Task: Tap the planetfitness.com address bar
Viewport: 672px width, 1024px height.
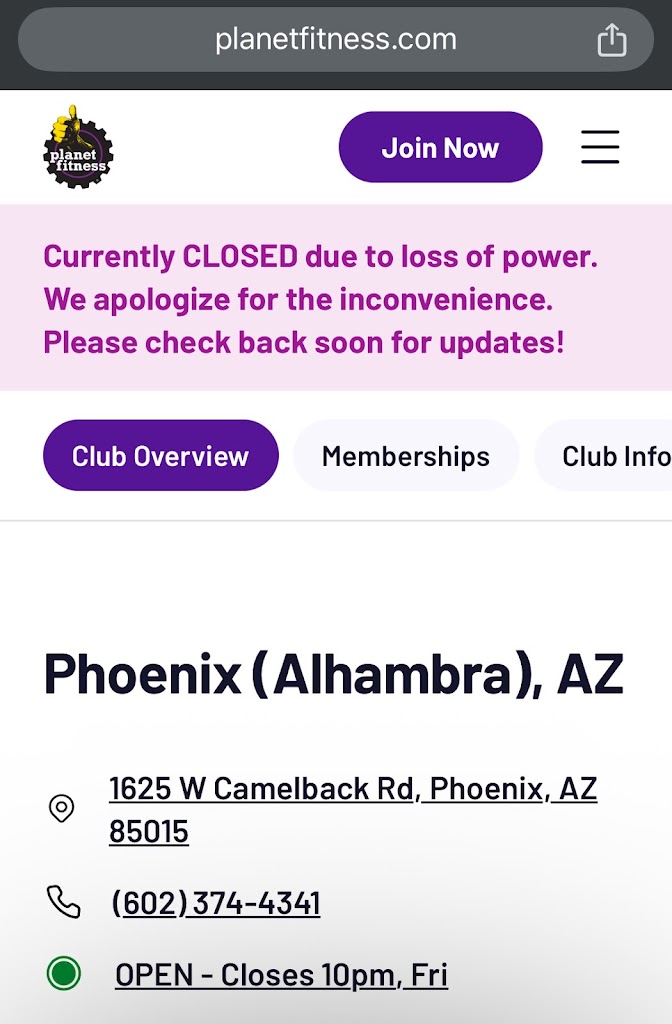Action: coord(336,40)
